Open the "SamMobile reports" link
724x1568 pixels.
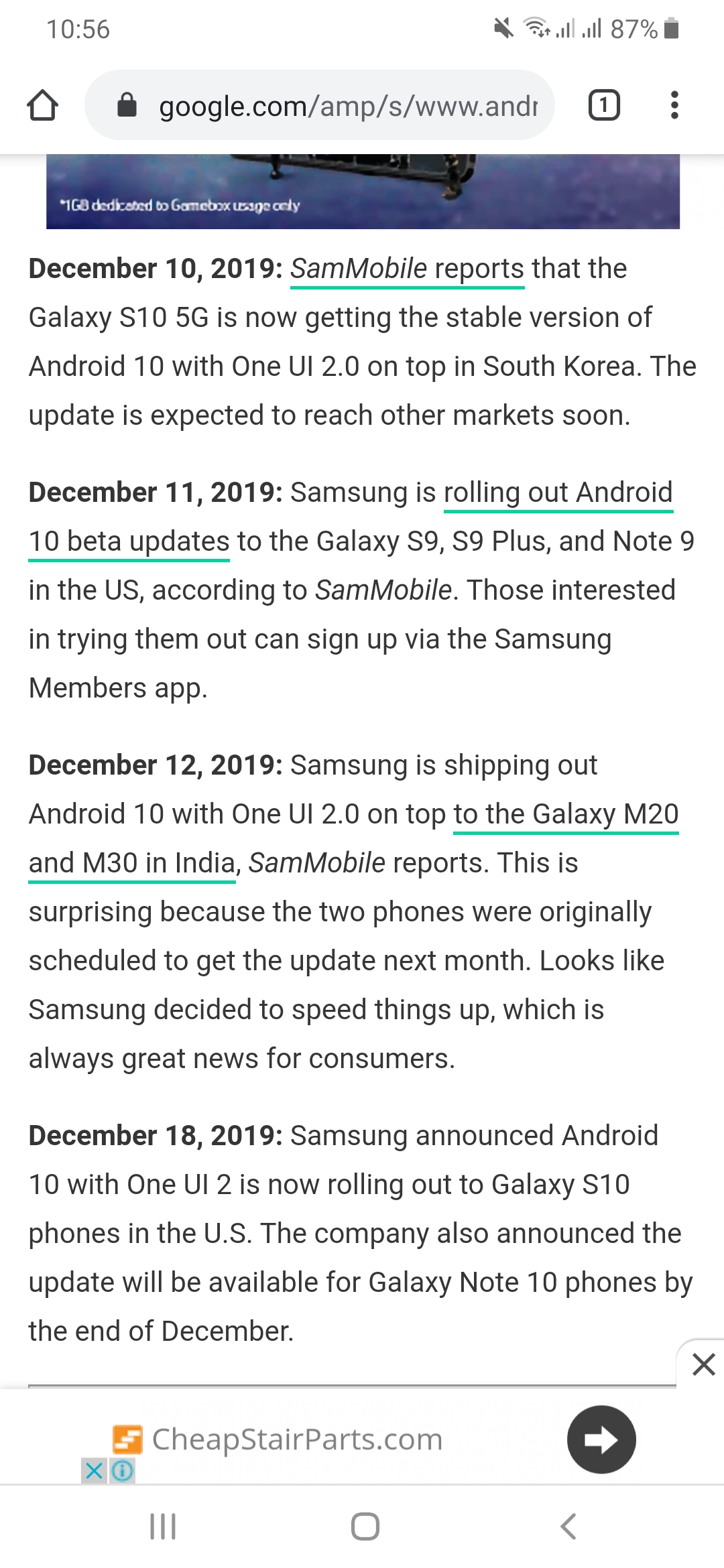(x=407, y=269)
